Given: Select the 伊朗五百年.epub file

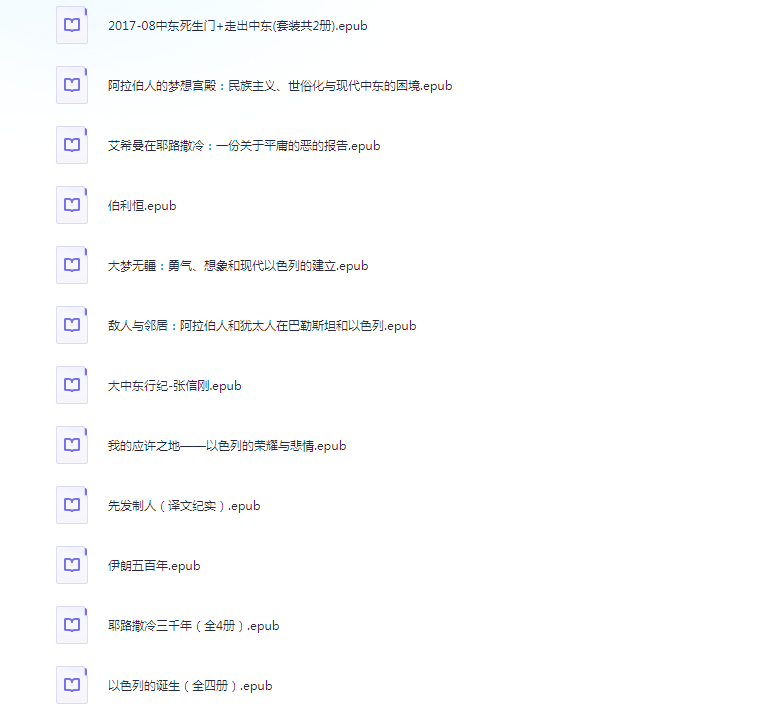Looking at the screenshot, I should [x=154, y=566].
